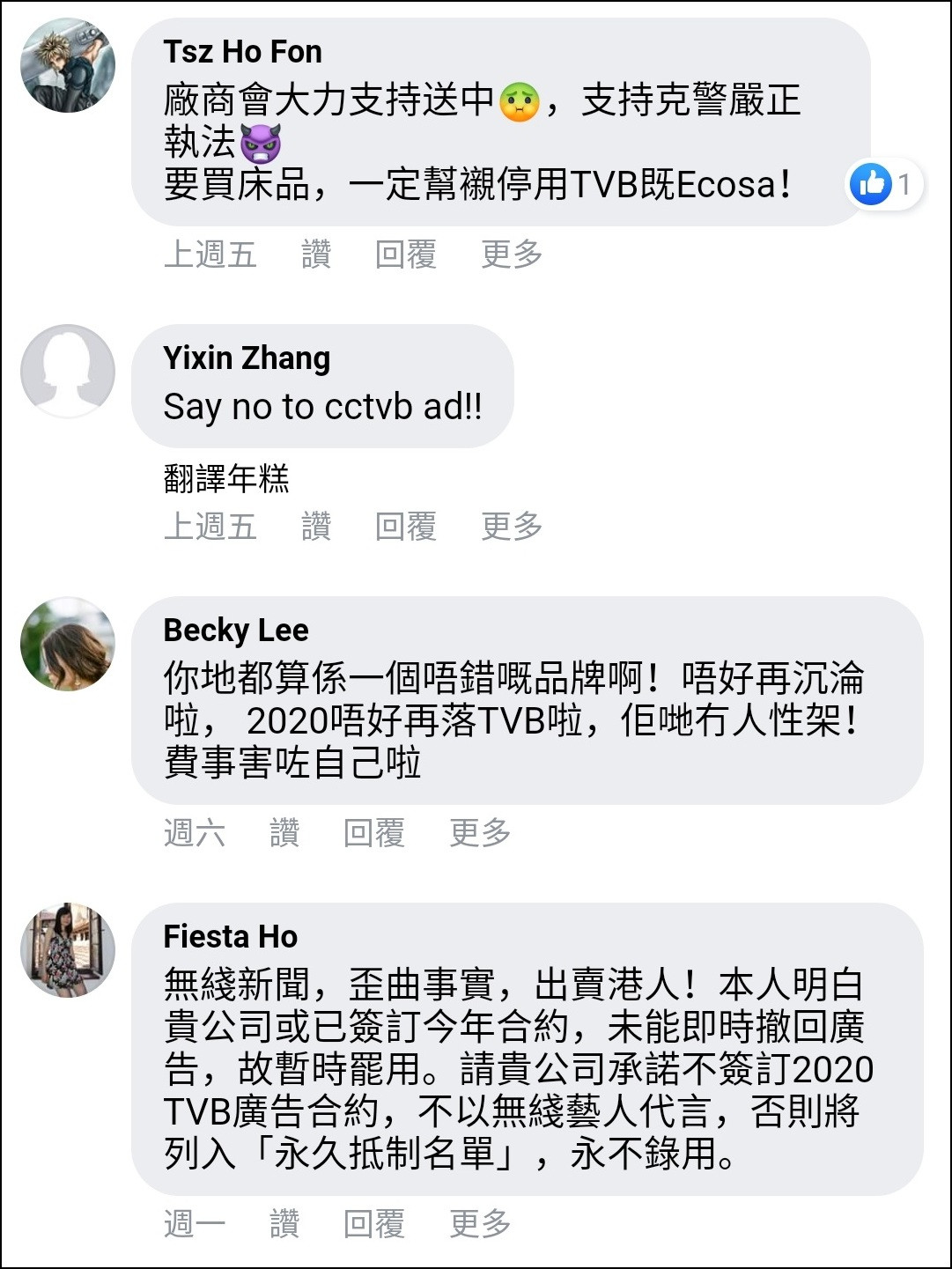Image resolution: width=952 pixels, height=1269 pixels.
Task: Open more options for Fiesta Ho's comment
Action: pyautogui.click(x=480, y=1223)
